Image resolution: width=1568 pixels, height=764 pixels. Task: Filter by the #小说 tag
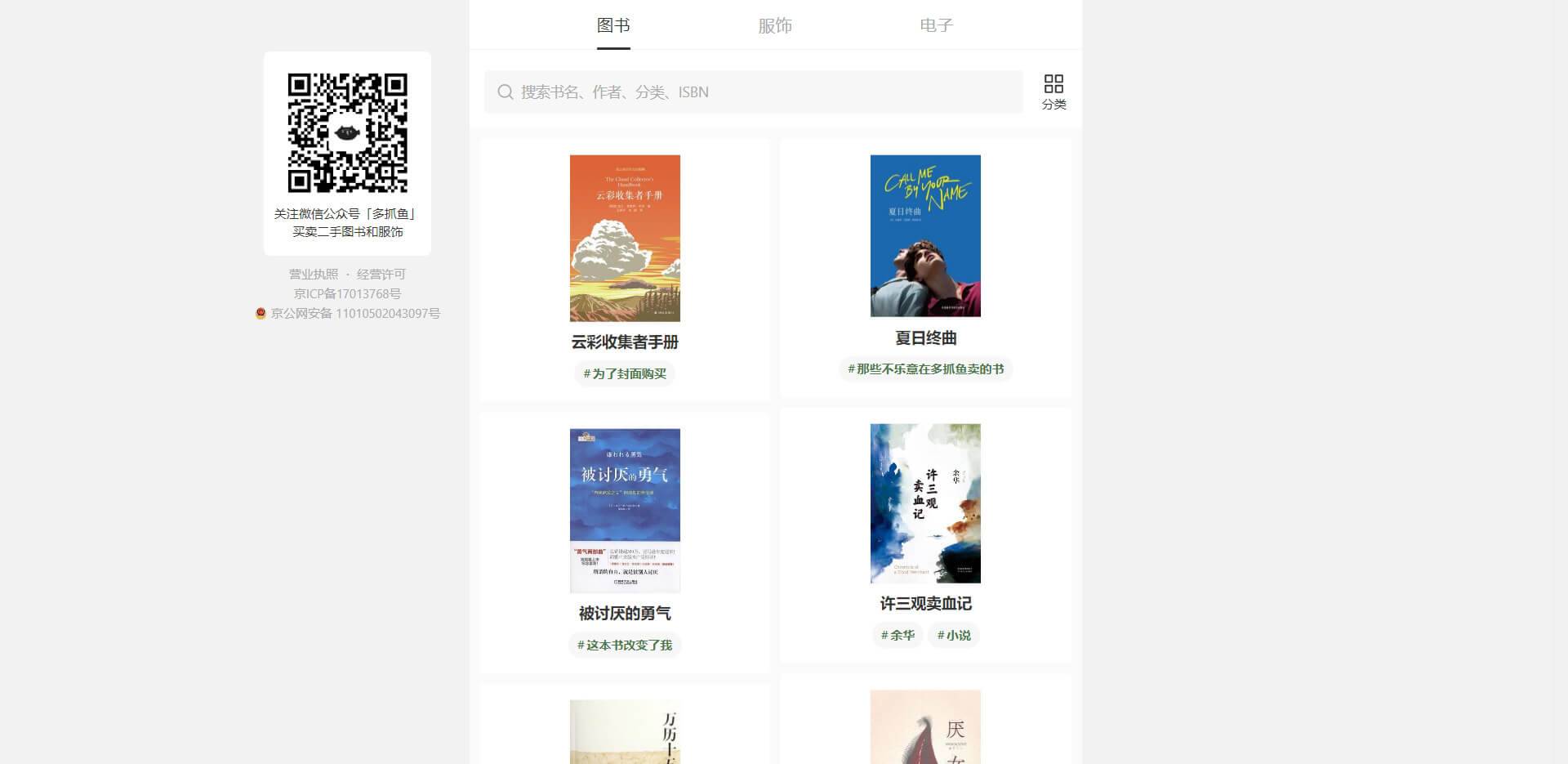pyautogui.click(x=954, y=635)
